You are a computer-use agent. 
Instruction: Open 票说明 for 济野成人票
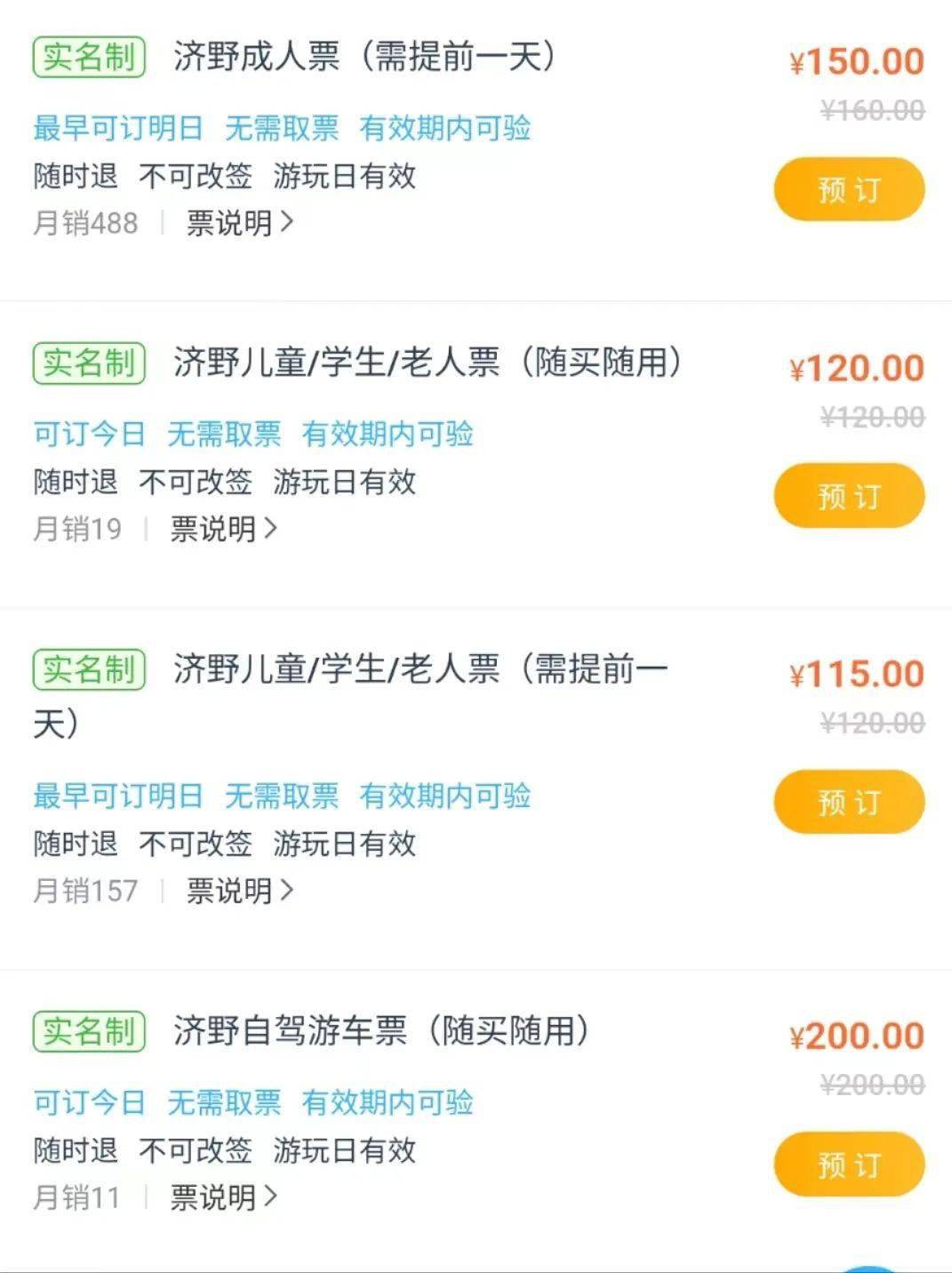click(x=238, y=222)
